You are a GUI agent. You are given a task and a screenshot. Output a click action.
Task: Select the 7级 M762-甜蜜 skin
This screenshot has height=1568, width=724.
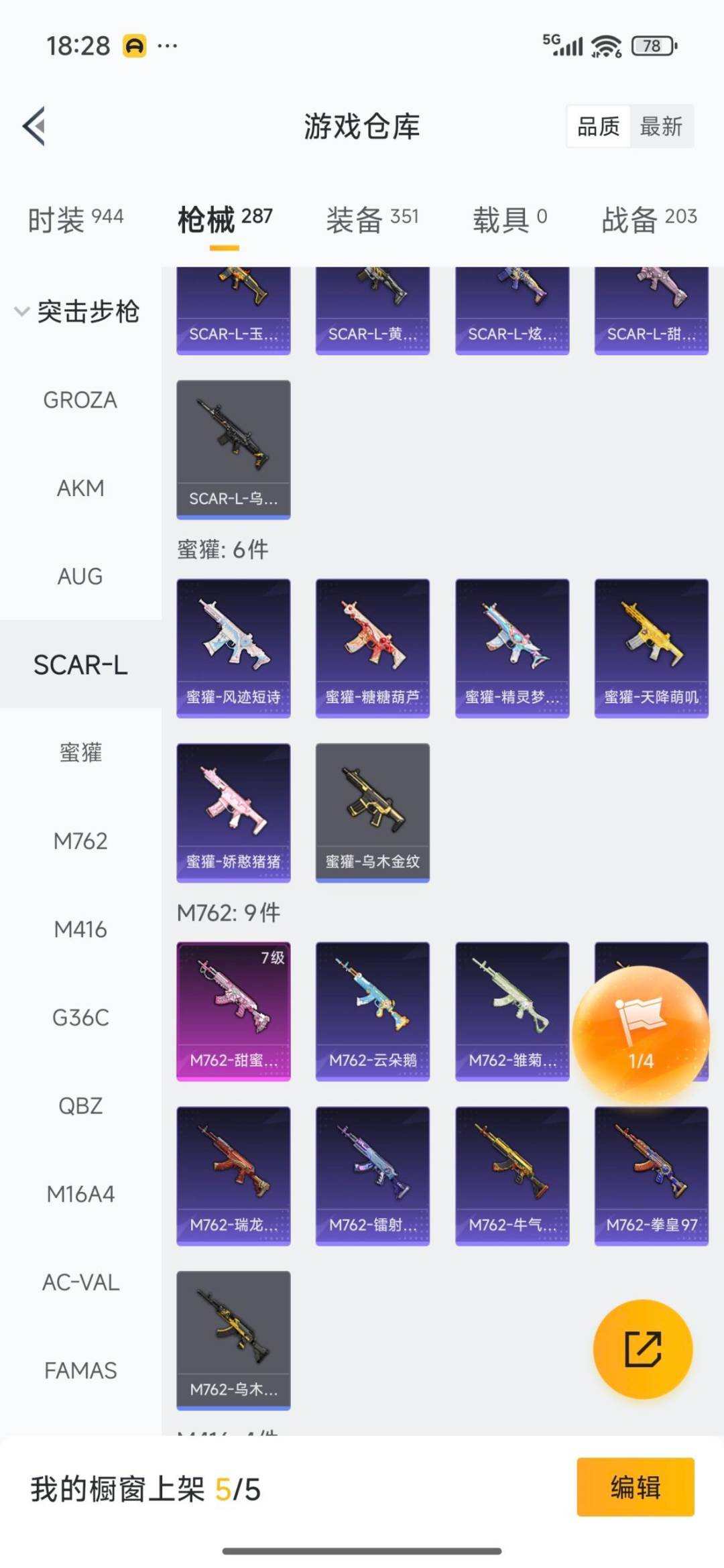233,1011
